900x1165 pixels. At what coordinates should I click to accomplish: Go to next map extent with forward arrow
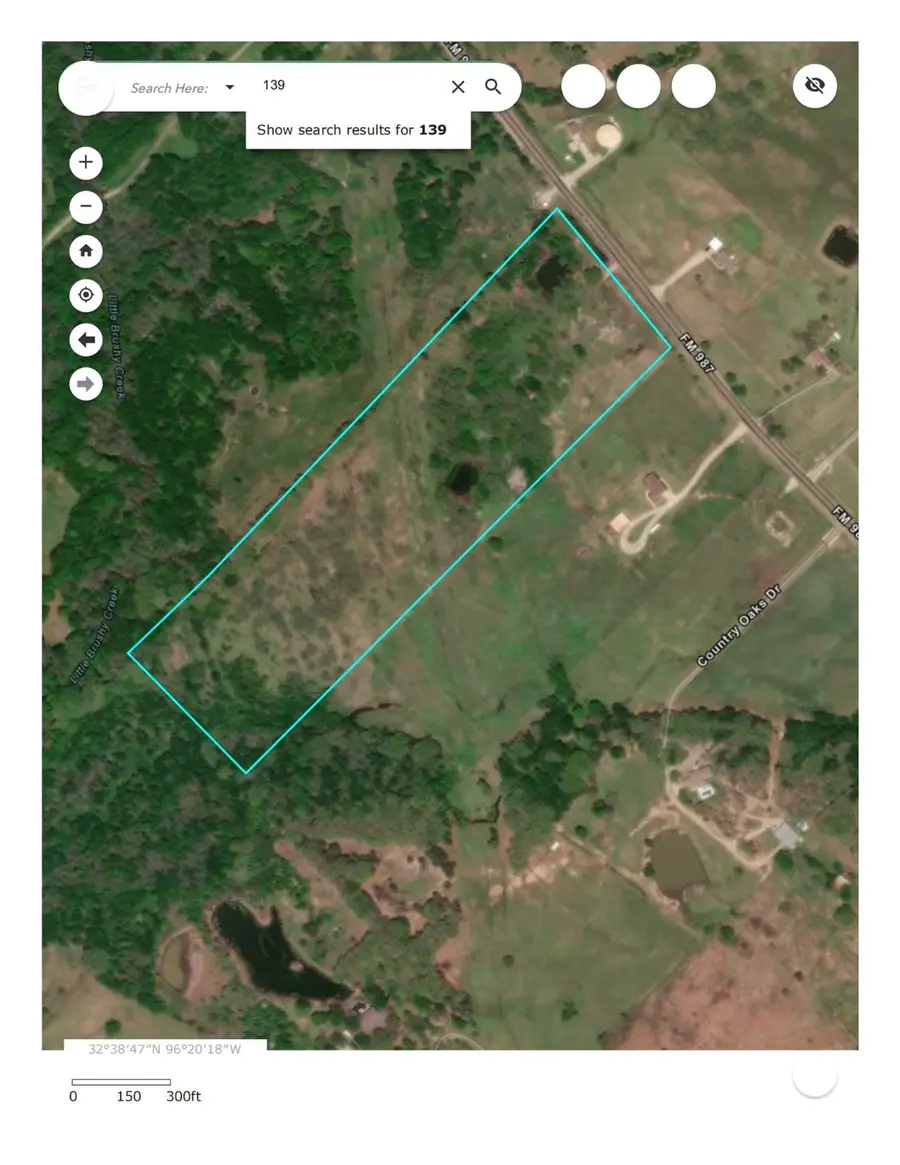point(85,384)
